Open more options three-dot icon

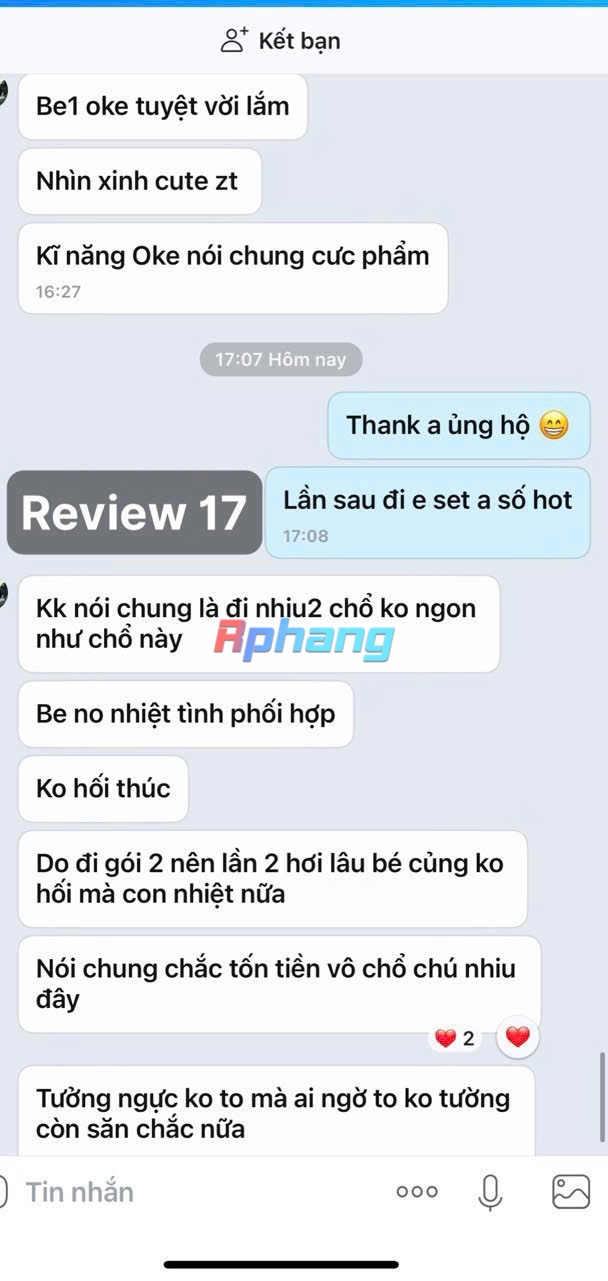click(417, 1191)
